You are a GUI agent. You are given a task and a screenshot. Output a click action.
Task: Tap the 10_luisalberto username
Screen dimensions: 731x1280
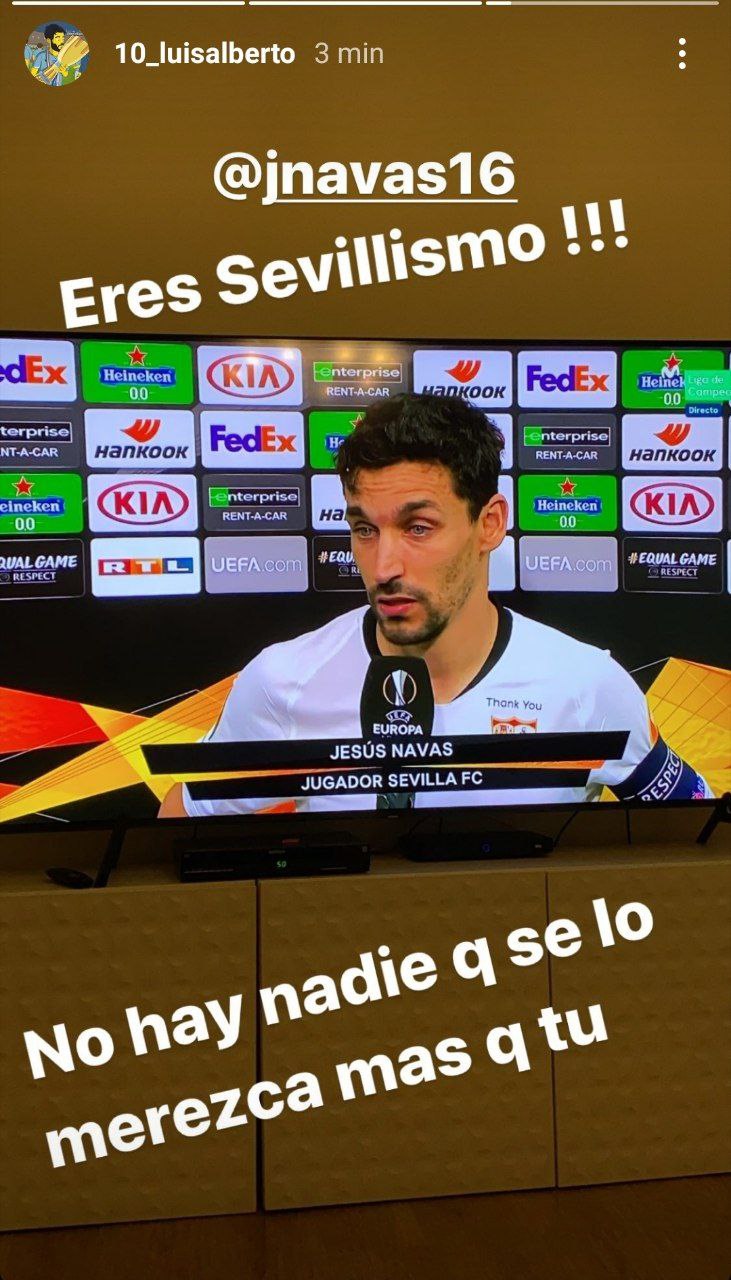click(205, 54)
